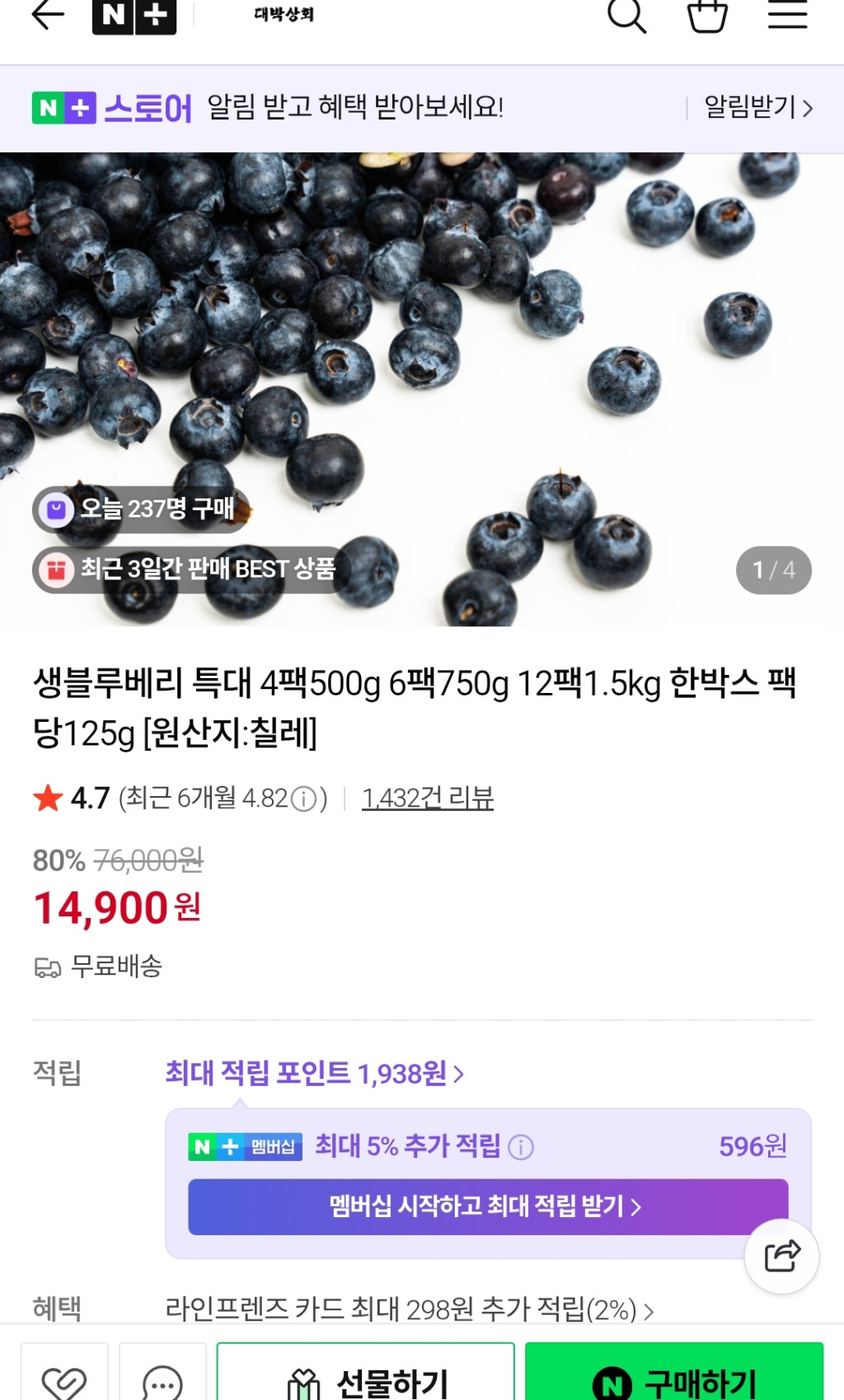Open the chat inquiry icon
This screenshot has width=844, height=1400.
[162, 1379]
